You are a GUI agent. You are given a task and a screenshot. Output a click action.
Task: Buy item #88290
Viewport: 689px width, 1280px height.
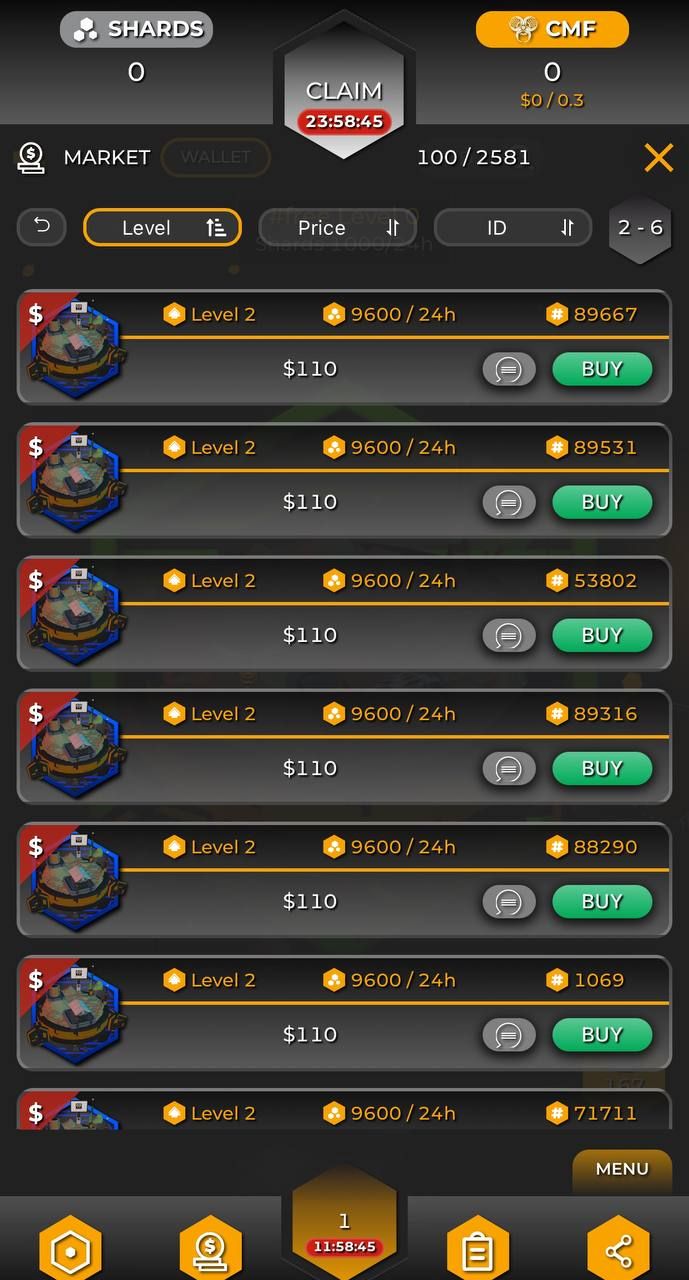coord(602,901)
